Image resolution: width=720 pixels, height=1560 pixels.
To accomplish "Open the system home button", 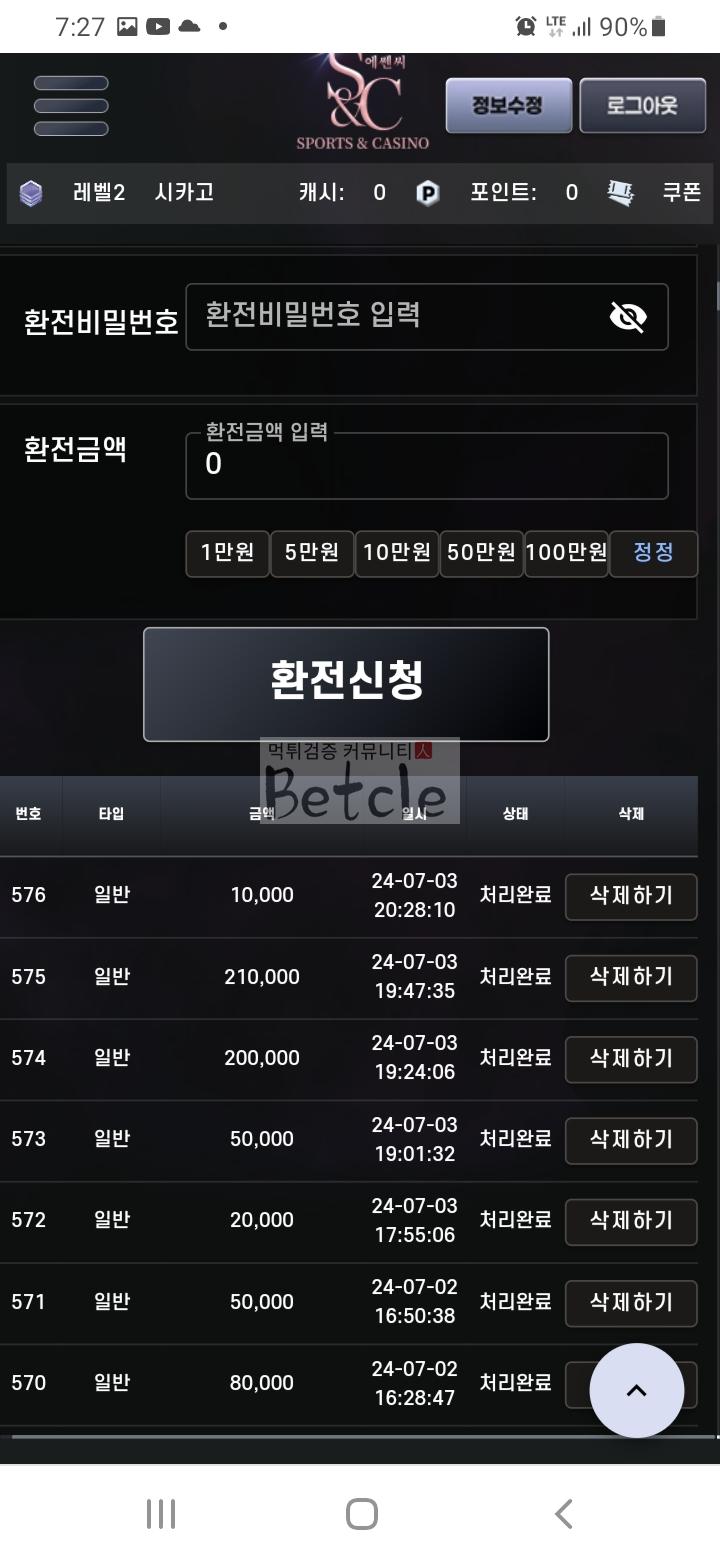I will (361, 1514).
